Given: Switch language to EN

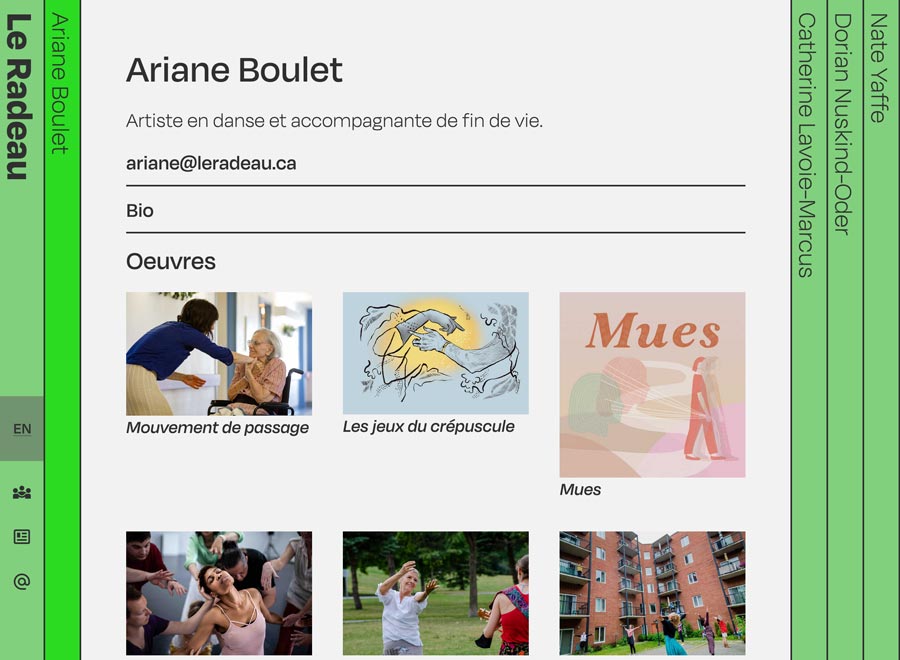Looking at the screenshot, I should point(22,429).
